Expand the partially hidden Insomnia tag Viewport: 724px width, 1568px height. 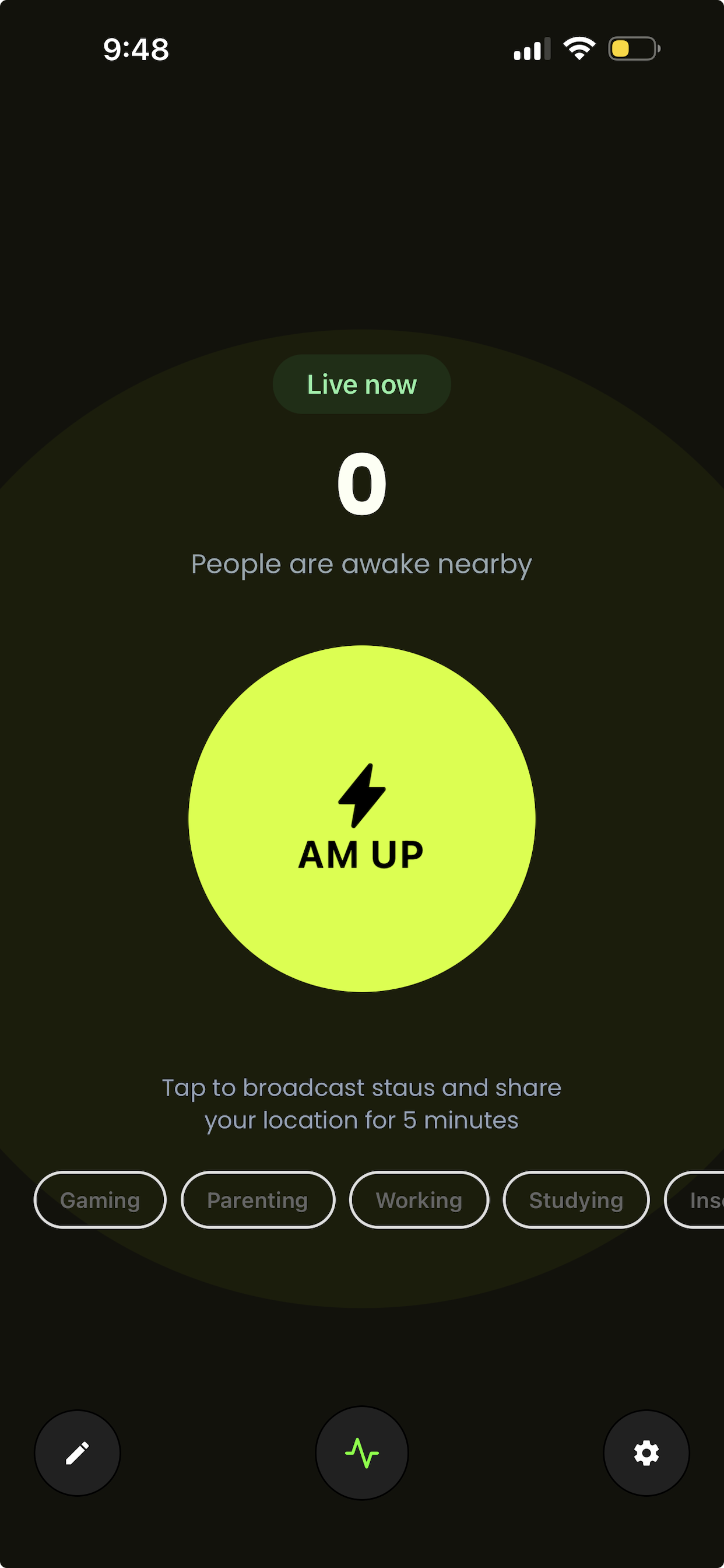point(702,1200)
